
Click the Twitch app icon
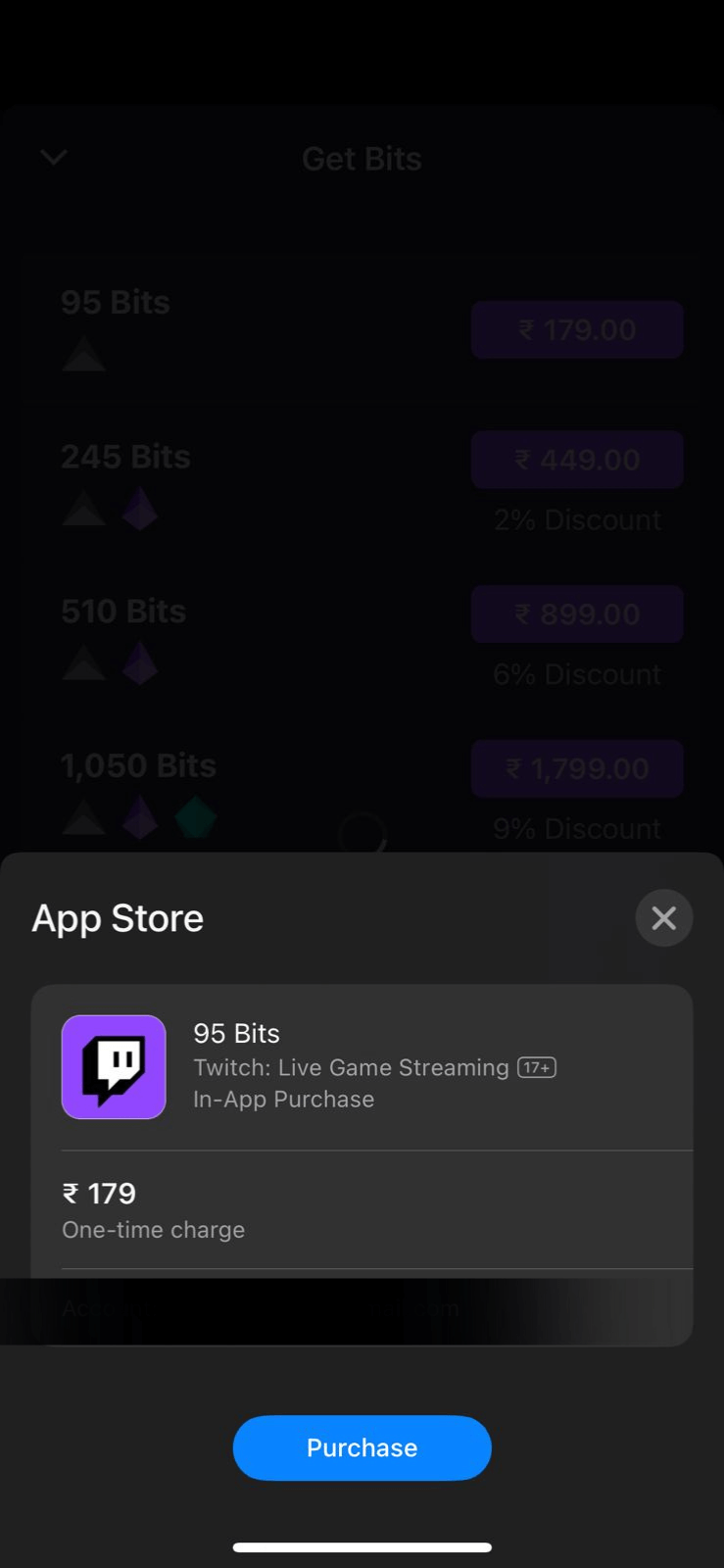point(114,1067)
